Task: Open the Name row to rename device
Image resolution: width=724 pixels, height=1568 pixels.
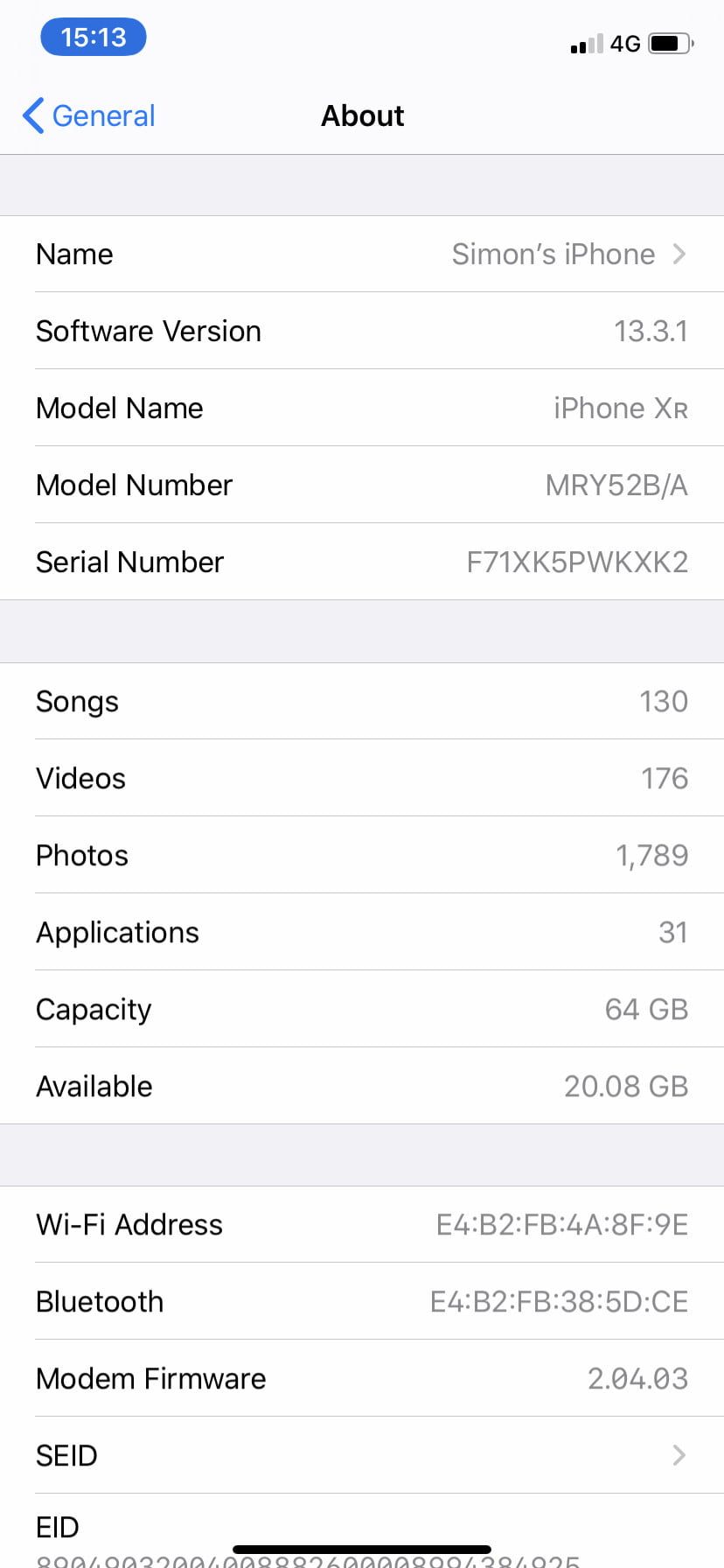Action: click(x=362, y=254)
